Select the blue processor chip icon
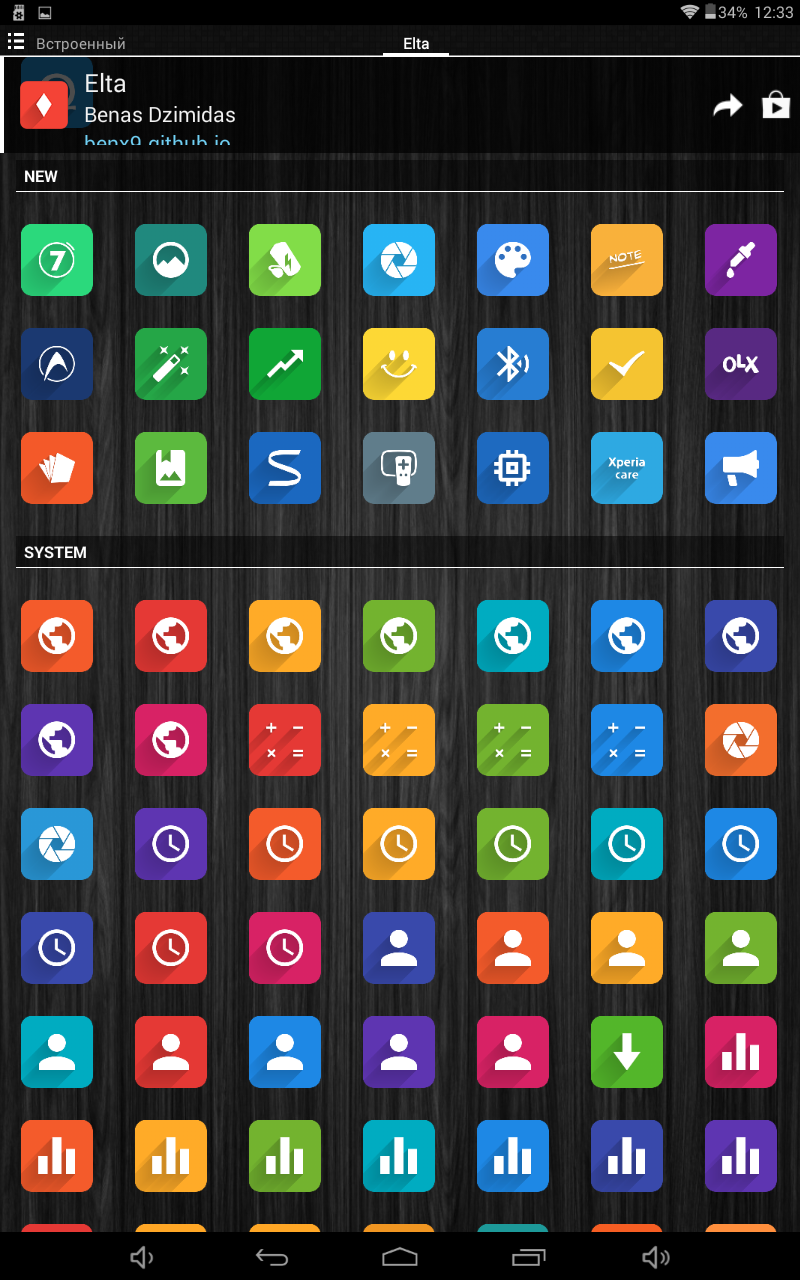 click(x=513, y=468)
